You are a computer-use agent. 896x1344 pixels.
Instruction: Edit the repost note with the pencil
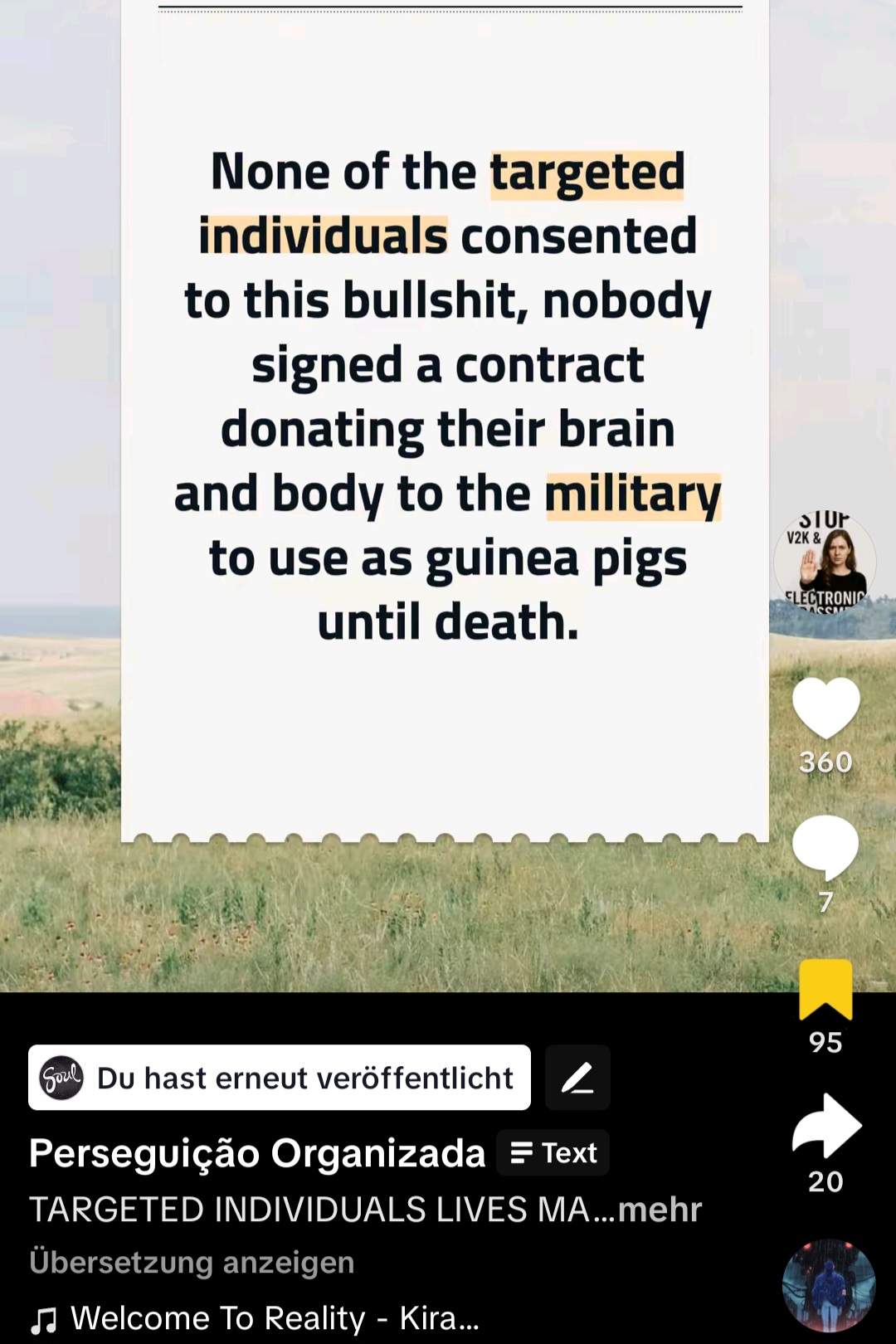[577, 1078]
